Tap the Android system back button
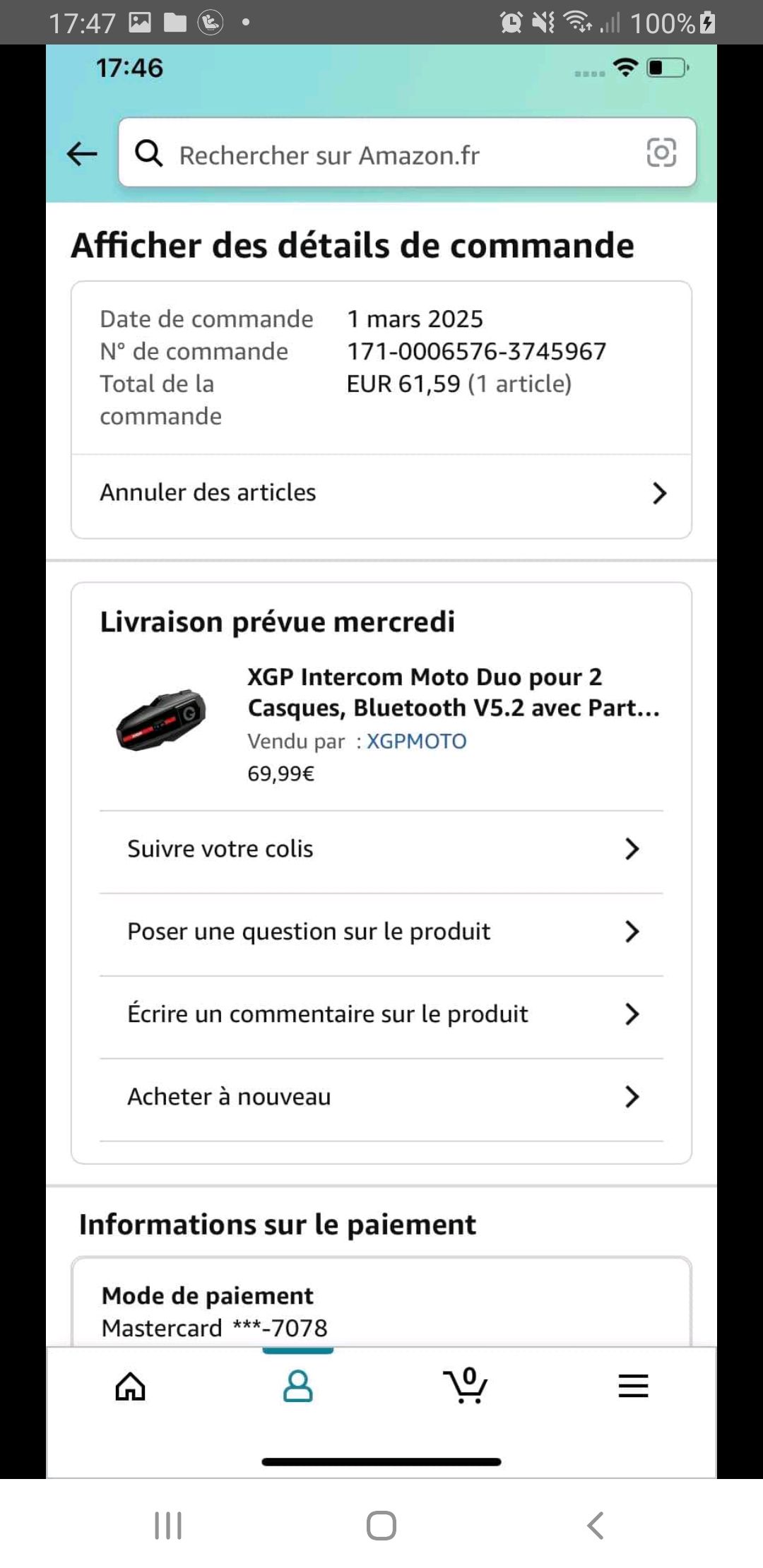This screenshot has width=763, height=1568. coord(596,1526)
